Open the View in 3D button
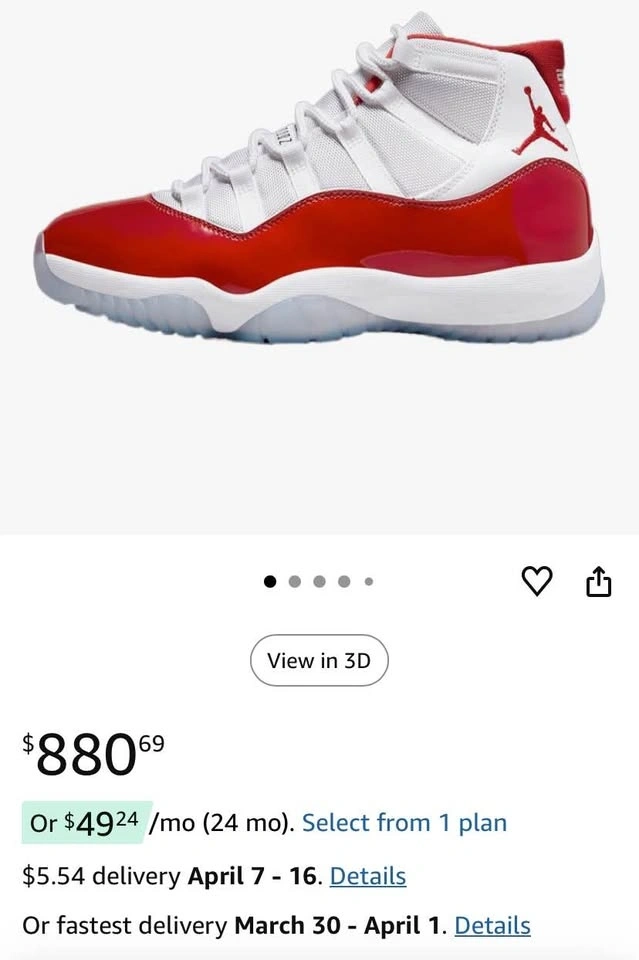This screenshot has width=639, height=960. click(x=318, y=661)
